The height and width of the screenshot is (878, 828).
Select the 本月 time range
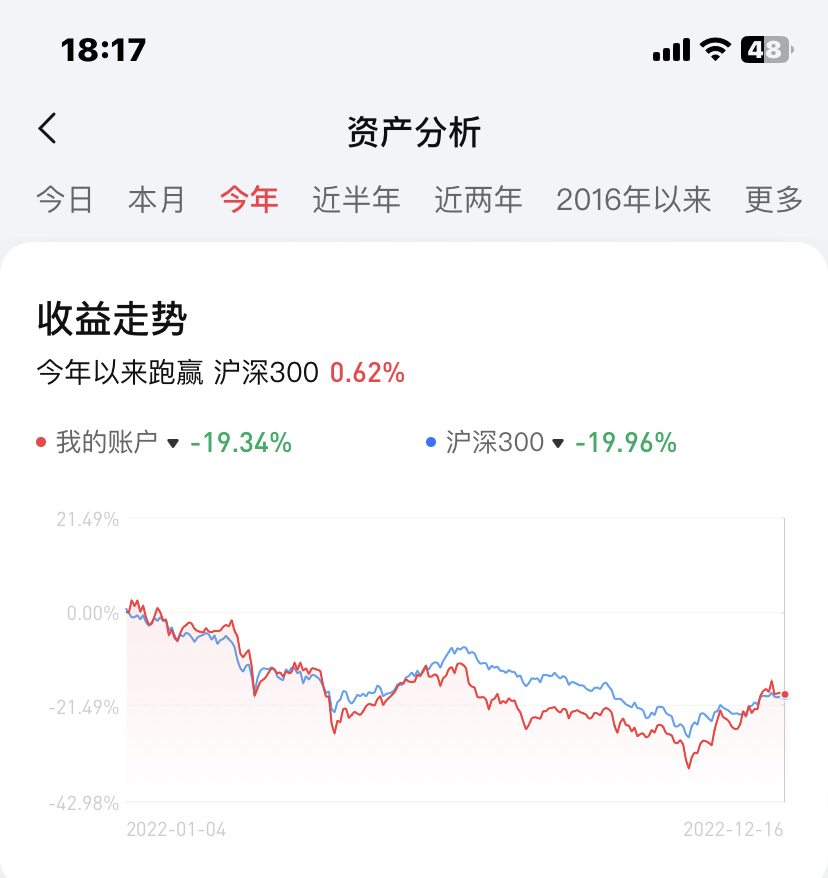point(157,199)
